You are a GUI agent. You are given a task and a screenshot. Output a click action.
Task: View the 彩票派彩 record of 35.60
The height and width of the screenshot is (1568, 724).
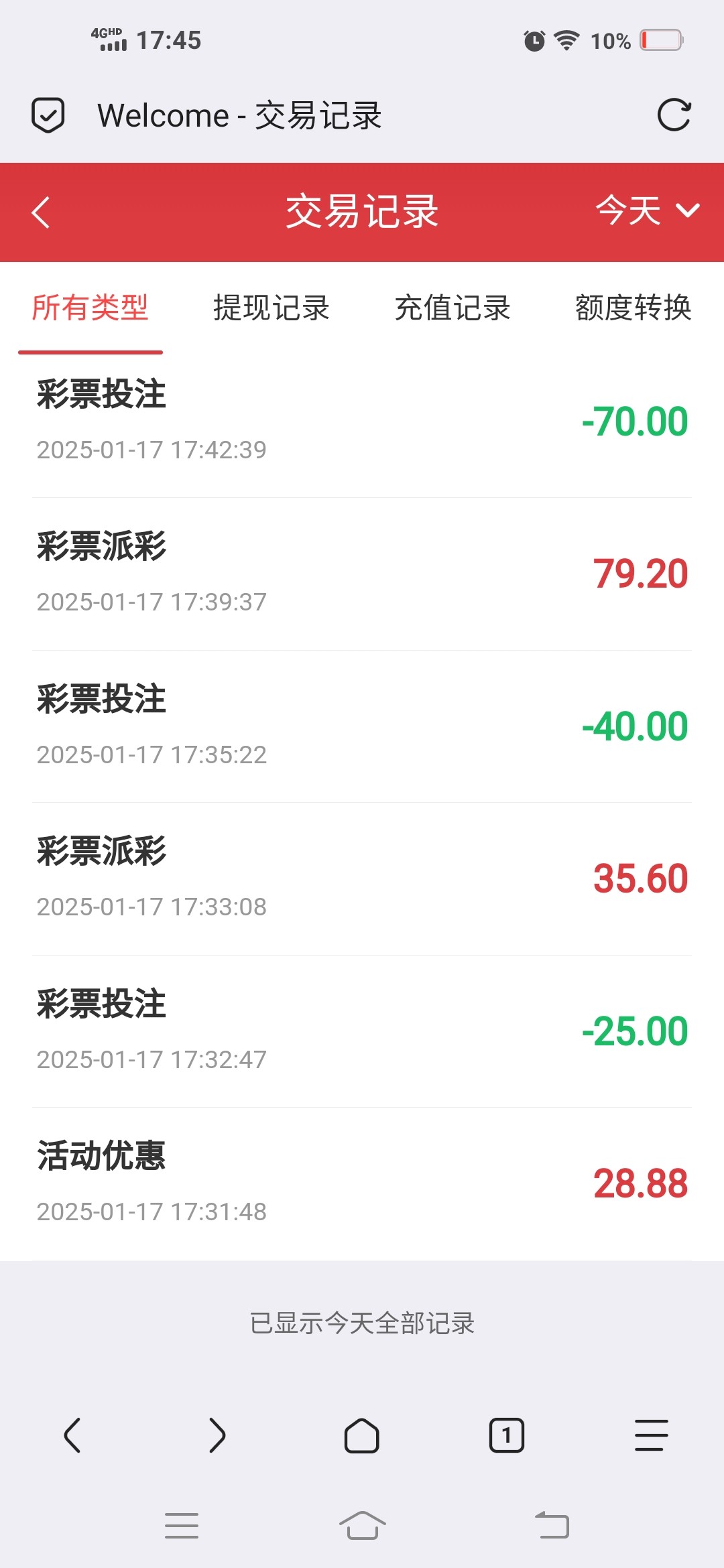click(x=362, y=878)
